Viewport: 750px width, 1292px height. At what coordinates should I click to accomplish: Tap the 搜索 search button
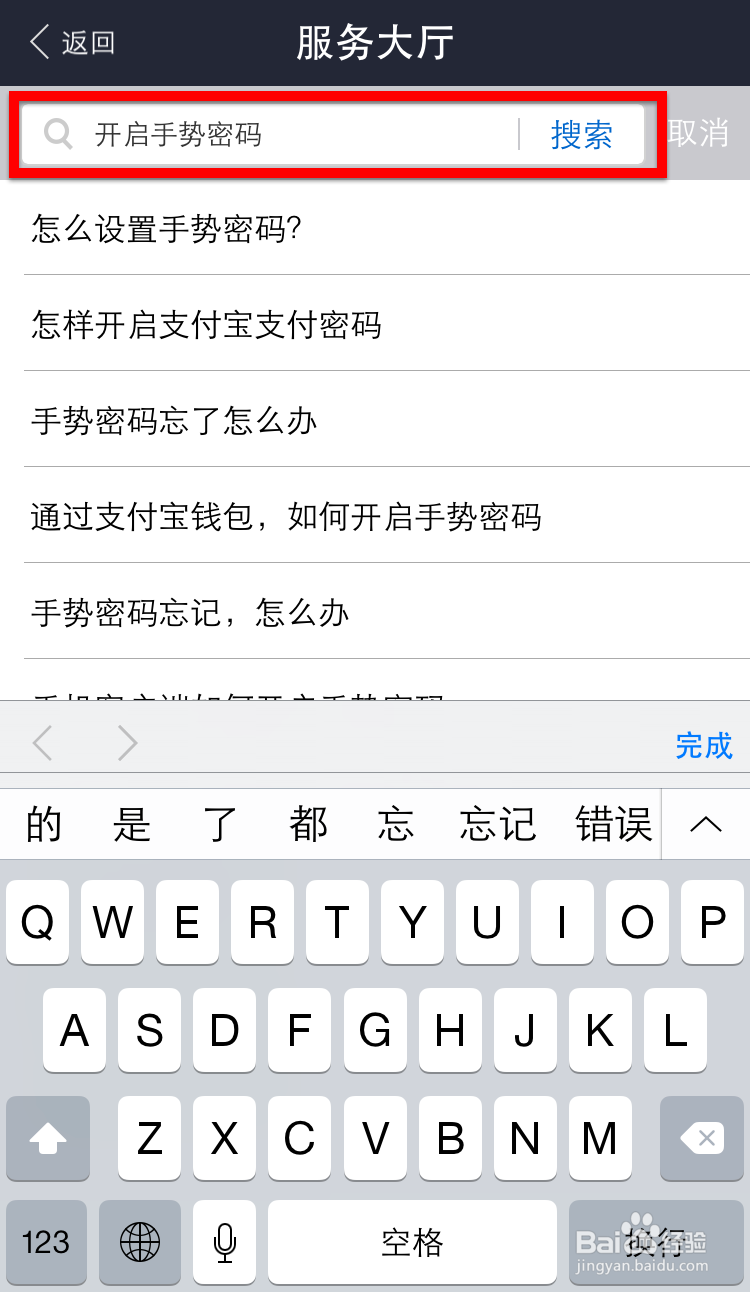pos(582,134)
